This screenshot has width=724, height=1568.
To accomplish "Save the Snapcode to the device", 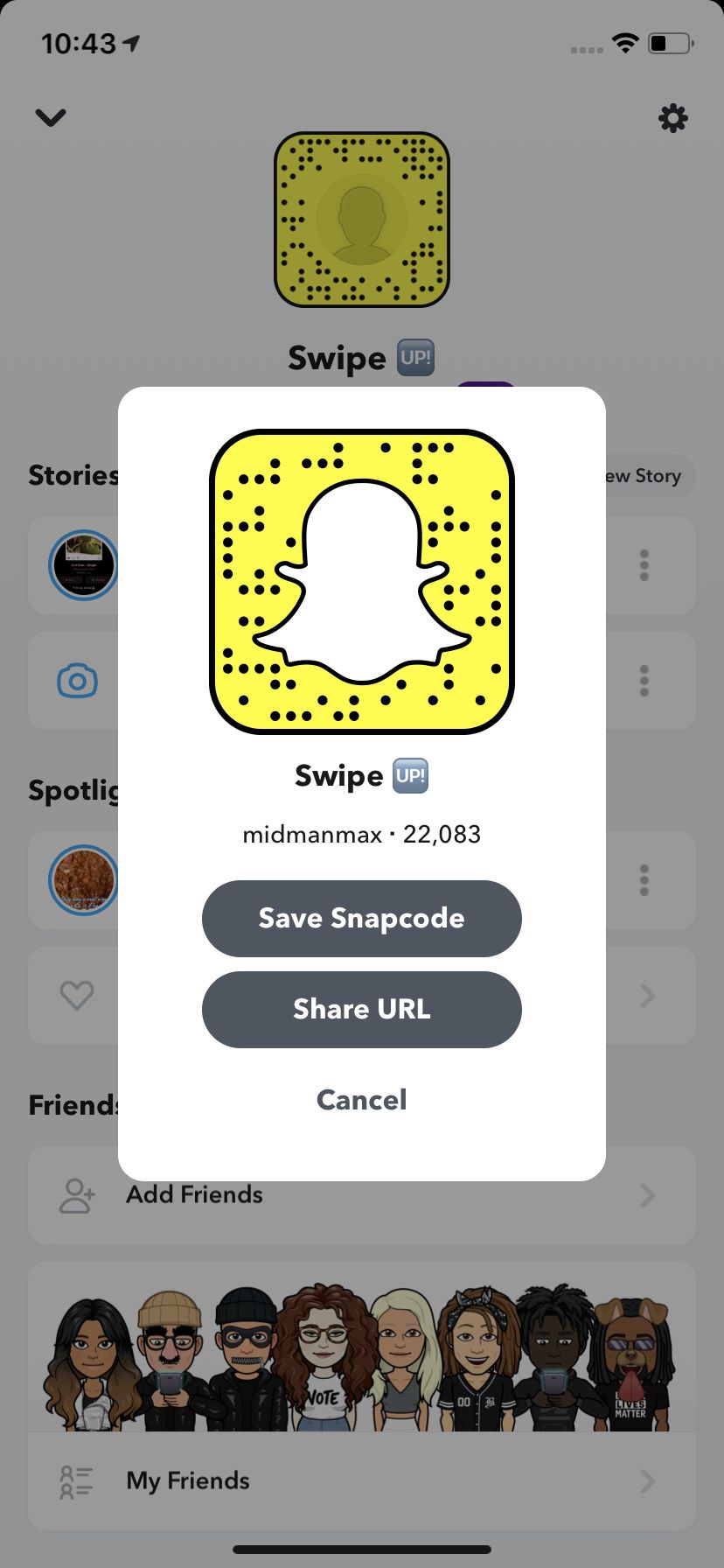I will (x=361, y=918).
